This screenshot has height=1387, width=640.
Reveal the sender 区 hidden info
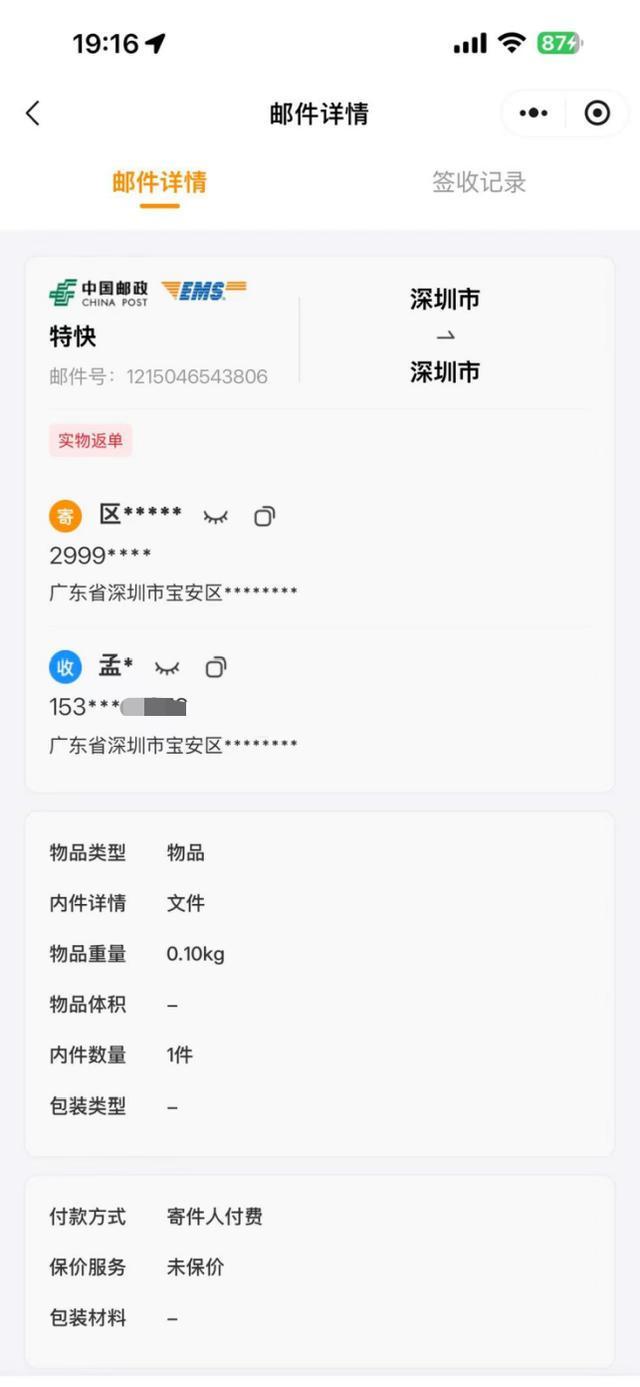tap(215, 517)
